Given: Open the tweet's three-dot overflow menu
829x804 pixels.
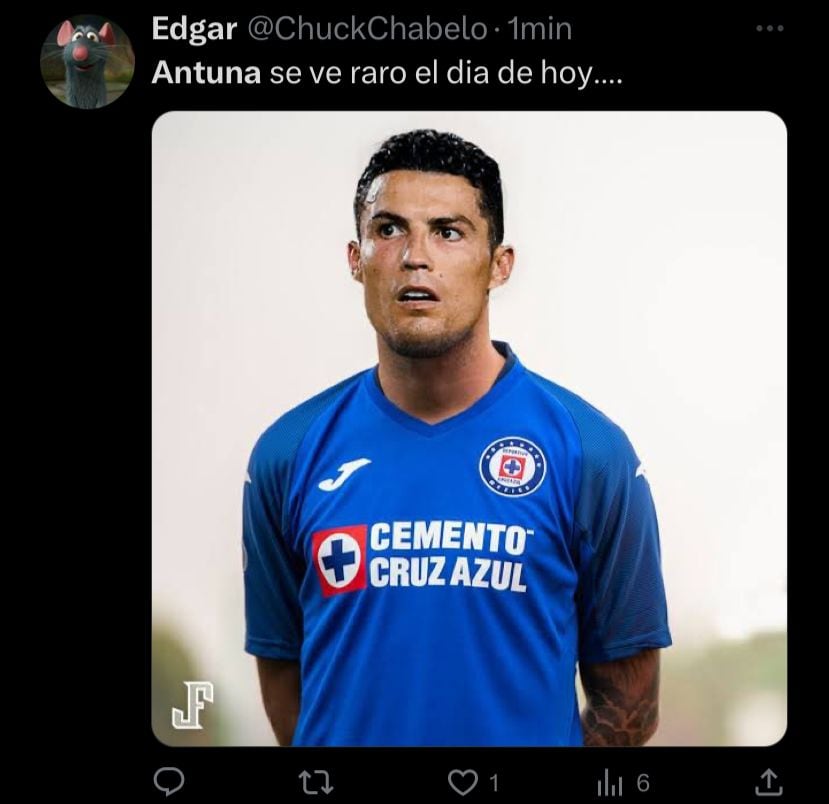Looking at the screenshot, I should pos(769,28).
